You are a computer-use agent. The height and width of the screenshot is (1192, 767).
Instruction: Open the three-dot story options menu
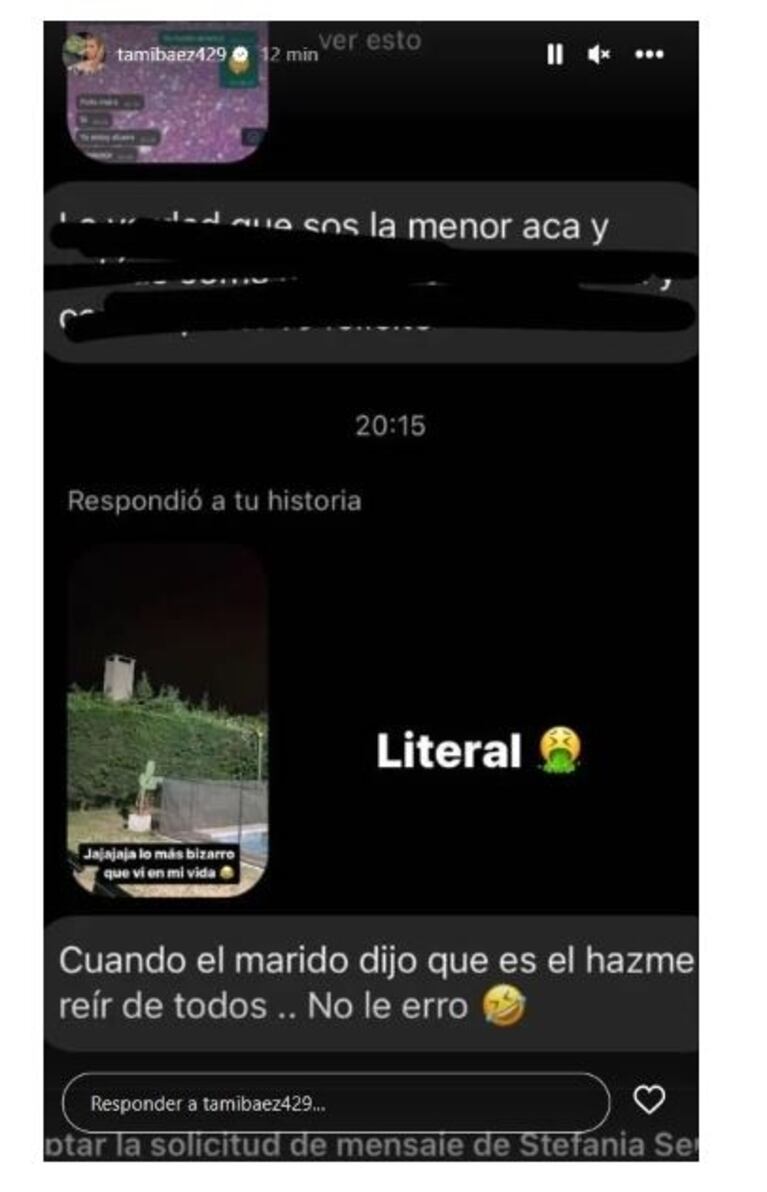[x=649, y=55]
